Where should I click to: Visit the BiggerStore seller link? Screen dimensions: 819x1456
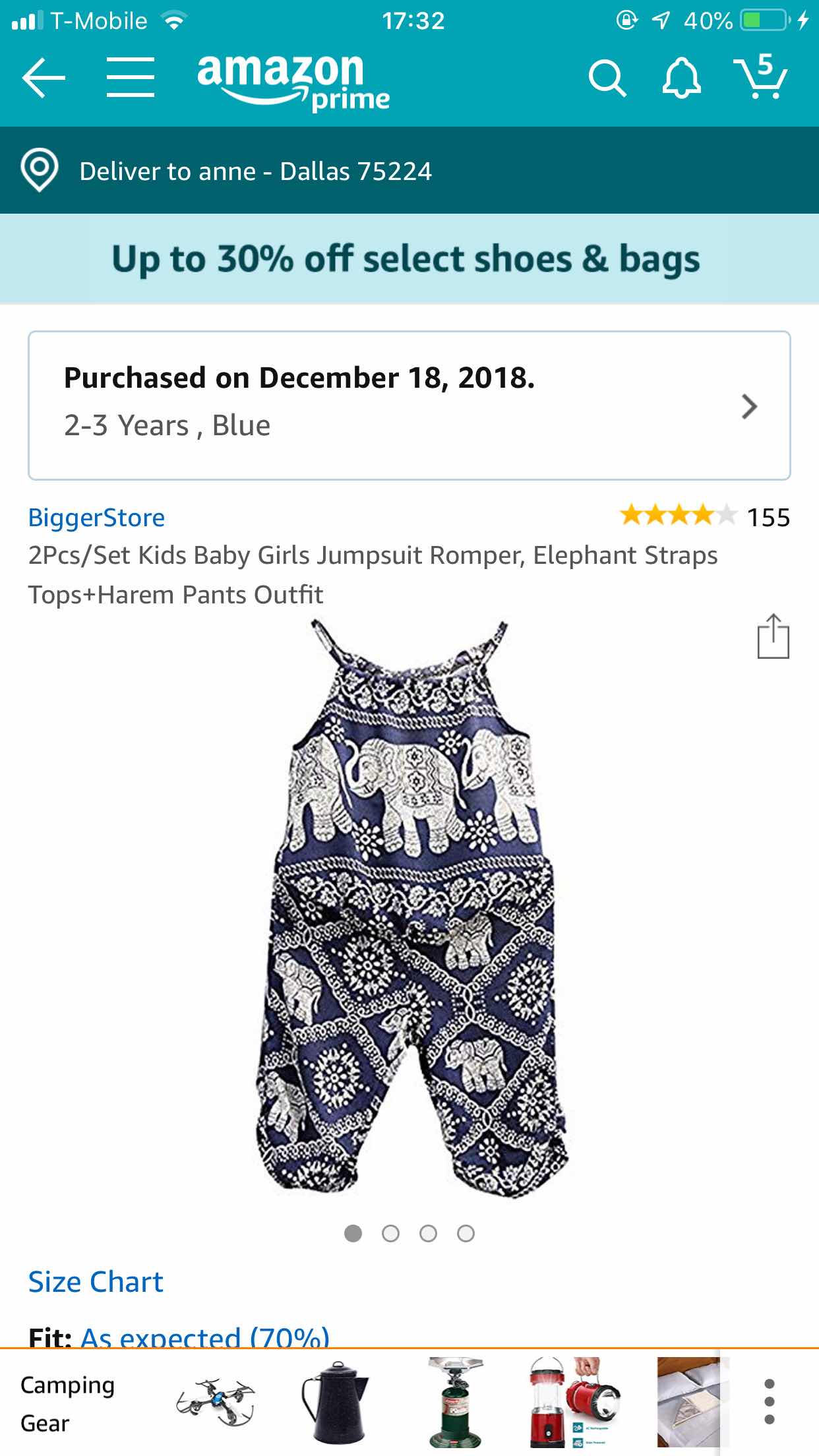96,518
